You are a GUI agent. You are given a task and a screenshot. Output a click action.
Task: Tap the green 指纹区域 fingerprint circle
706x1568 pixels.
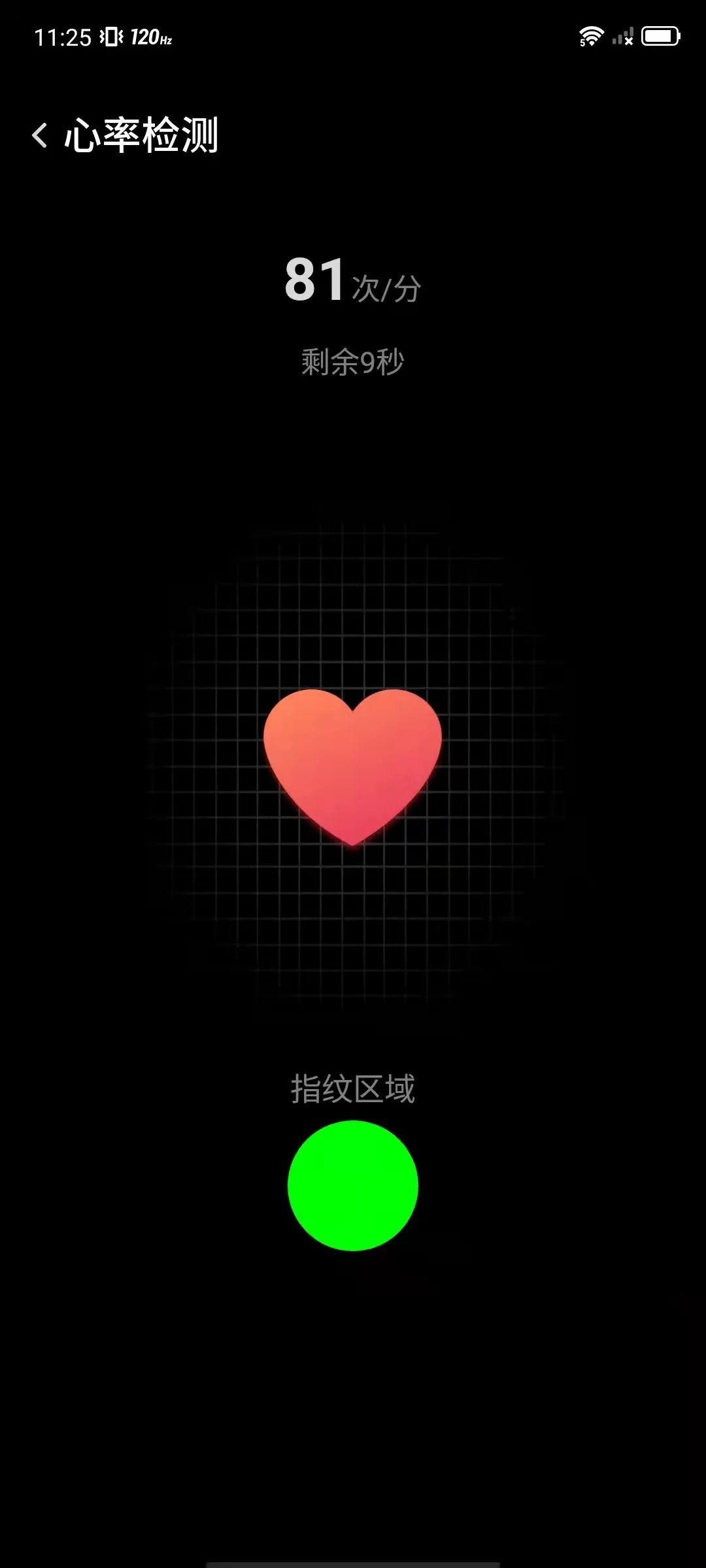(x=353, y=1185)
